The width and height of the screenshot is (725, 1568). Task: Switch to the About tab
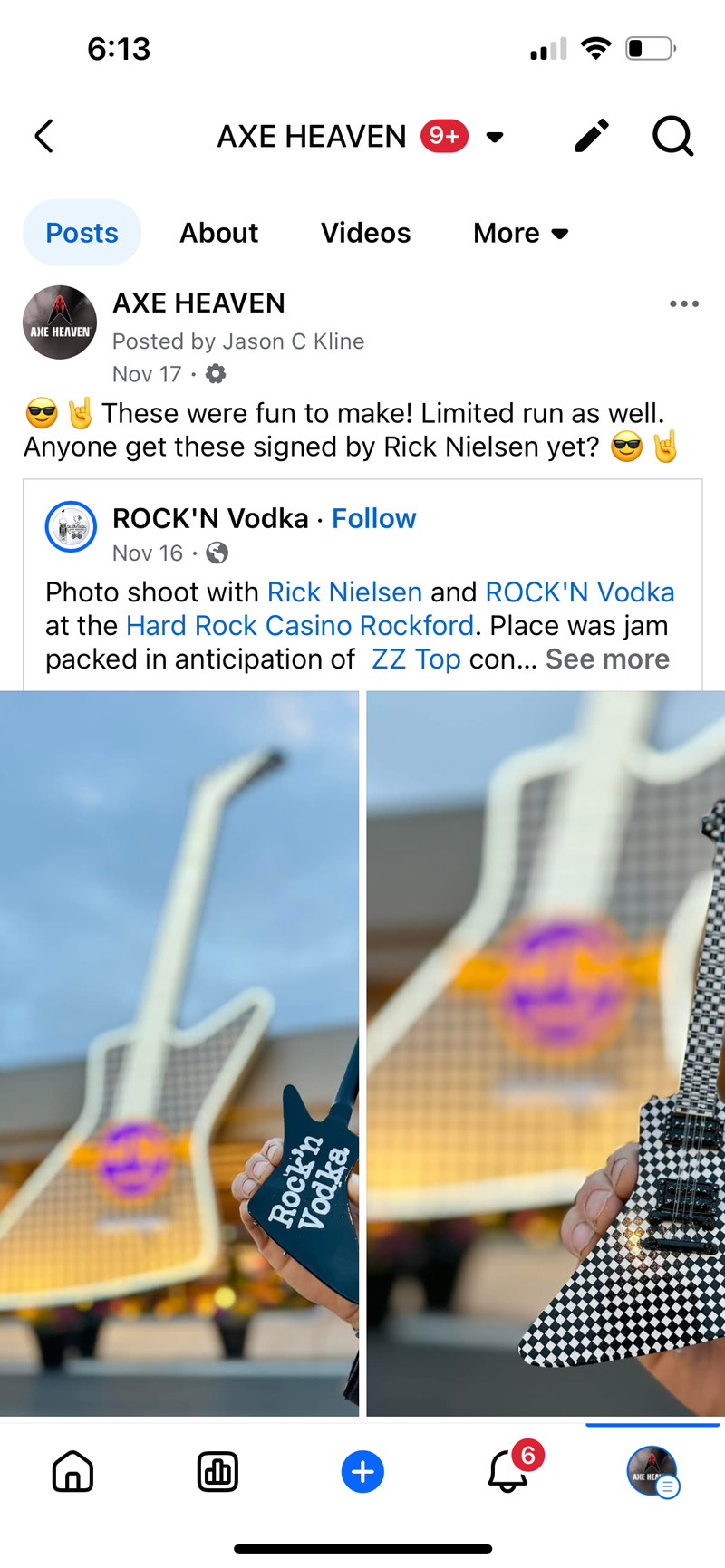click(218, 233)
